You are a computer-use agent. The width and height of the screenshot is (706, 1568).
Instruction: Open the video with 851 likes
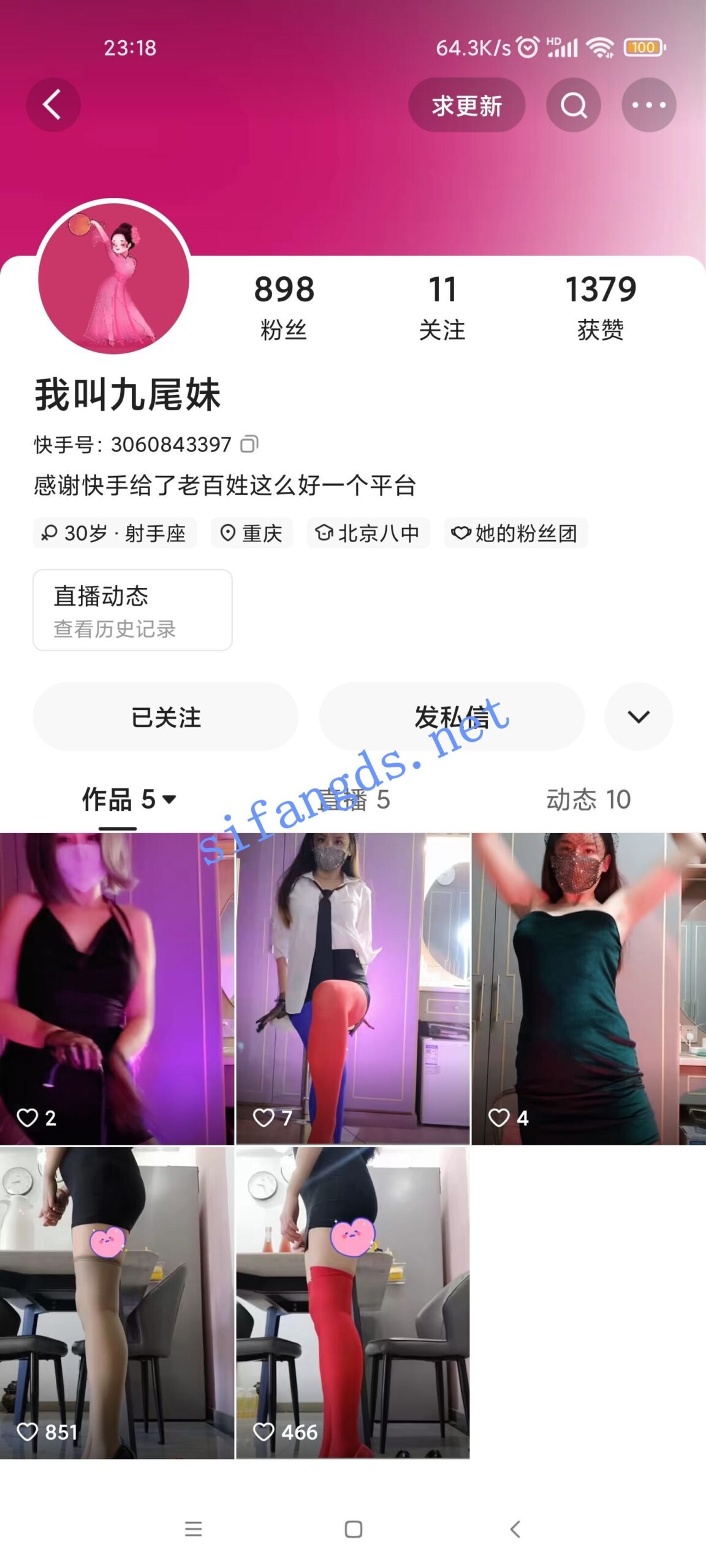tap(116, 1302)
